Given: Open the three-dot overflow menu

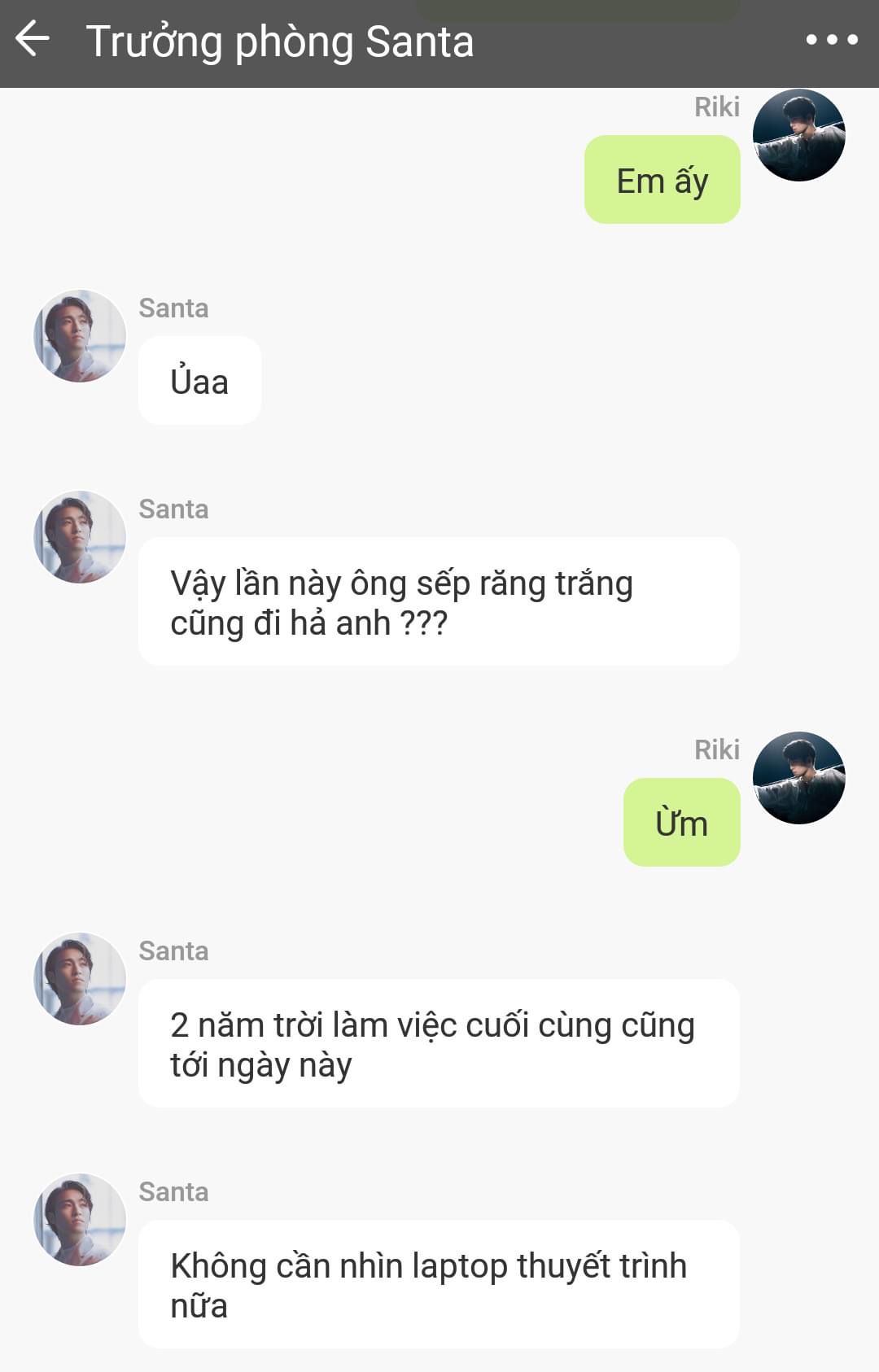Looking at the screenshot, I should tap(831, 39).
